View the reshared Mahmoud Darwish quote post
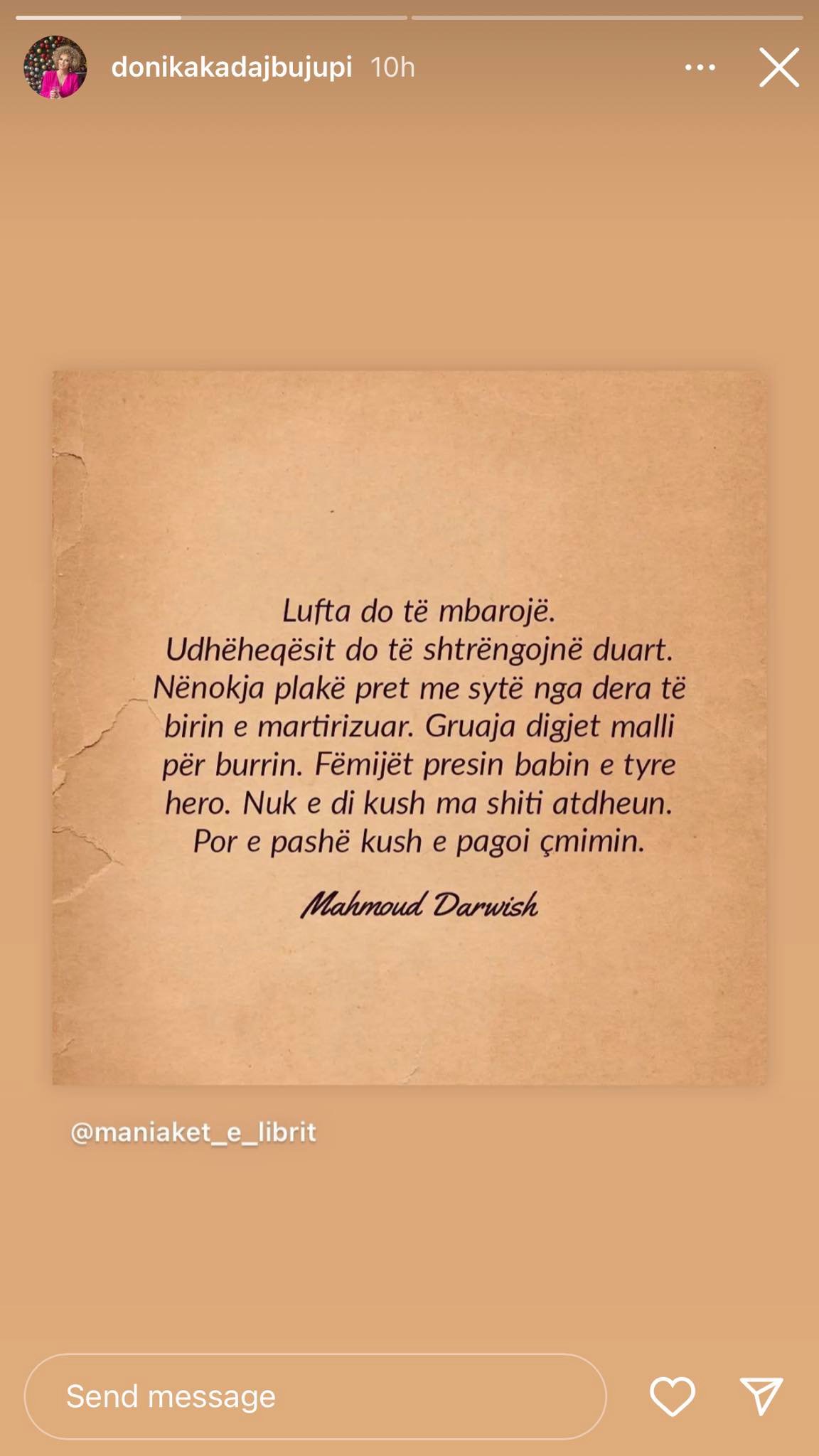 pos(409,727)
